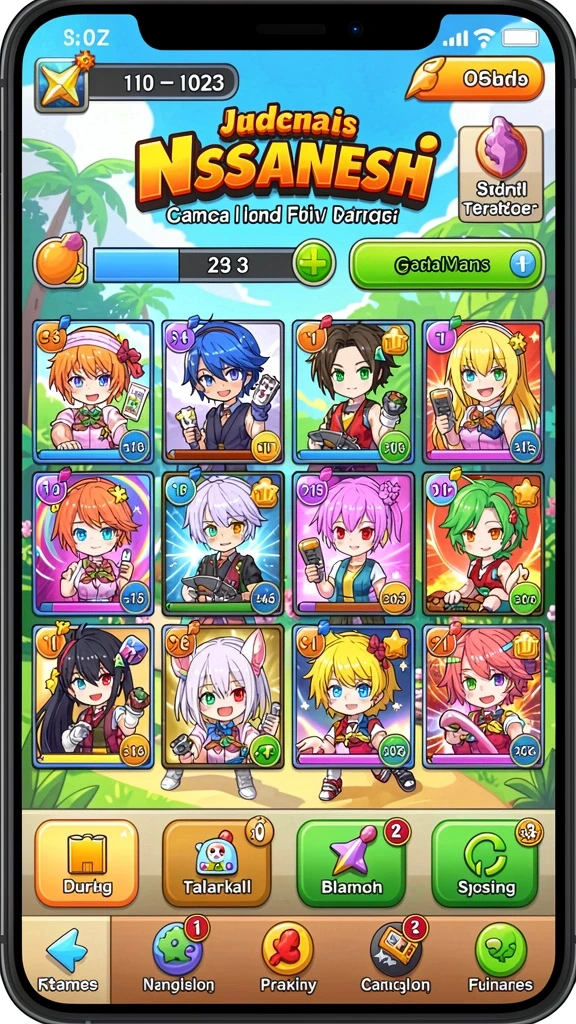Switch to the Nangislon tab
576x1024 pixels.
coord(178,958)
